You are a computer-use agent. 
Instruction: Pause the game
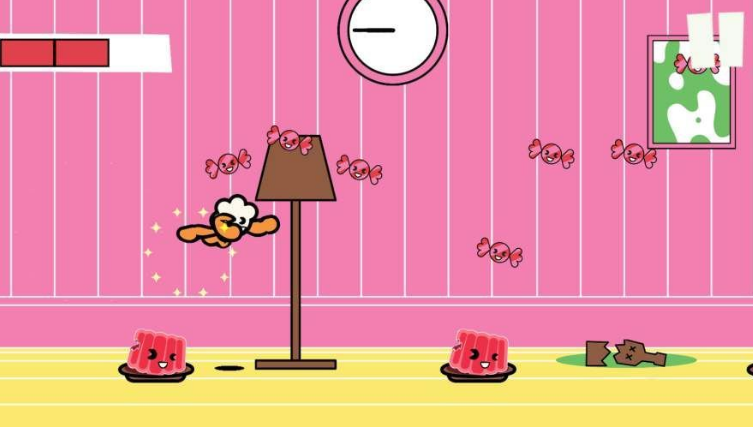coord(715,39)
